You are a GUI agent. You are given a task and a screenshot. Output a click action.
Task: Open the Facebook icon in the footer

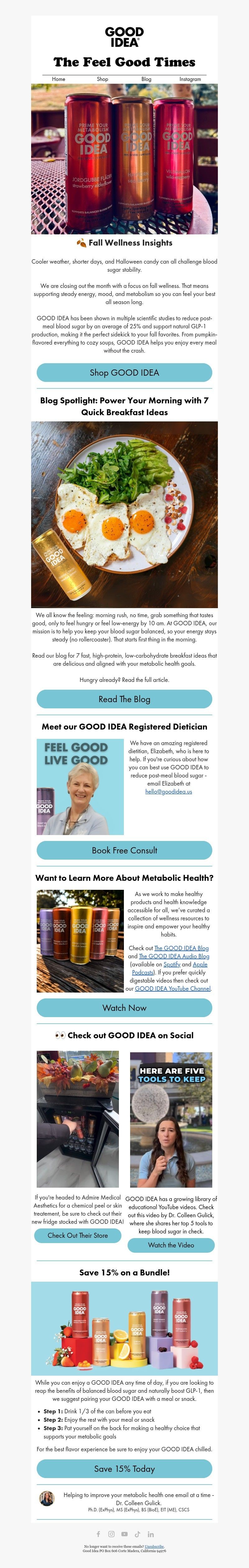(x=98, y=1534)
